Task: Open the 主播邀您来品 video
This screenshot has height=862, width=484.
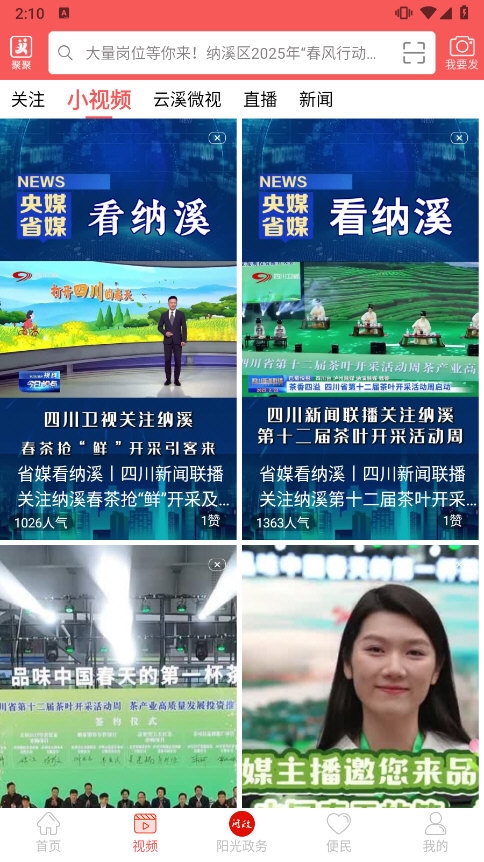Action: pyautogui.click(x=360, y=676)
